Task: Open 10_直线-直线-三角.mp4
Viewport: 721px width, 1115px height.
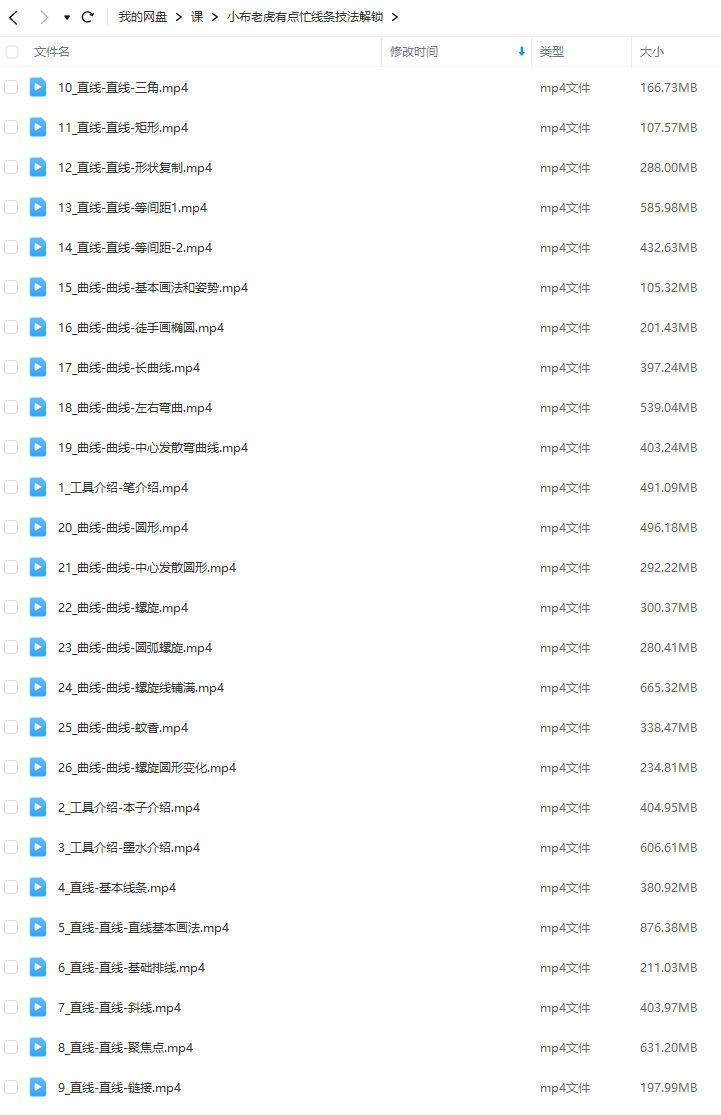Action: coord(123,88)
